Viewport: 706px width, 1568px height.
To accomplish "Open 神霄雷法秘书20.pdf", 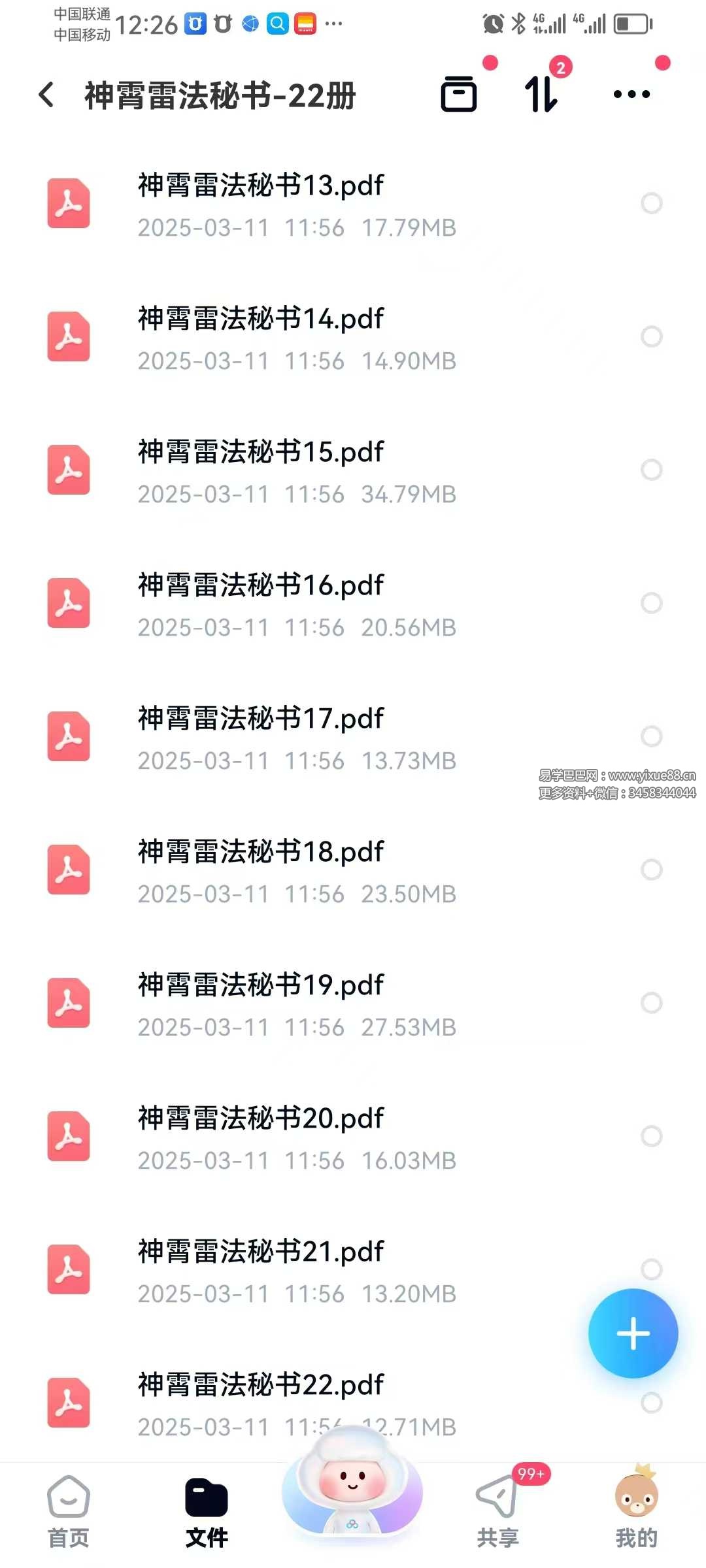I will [x=261, y=1137].
